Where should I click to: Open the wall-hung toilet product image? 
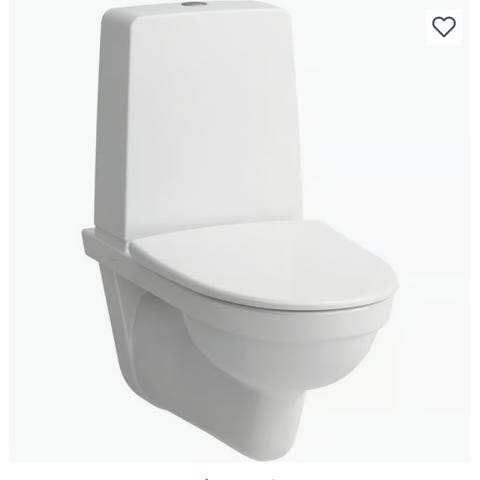(x=240, y=231)
